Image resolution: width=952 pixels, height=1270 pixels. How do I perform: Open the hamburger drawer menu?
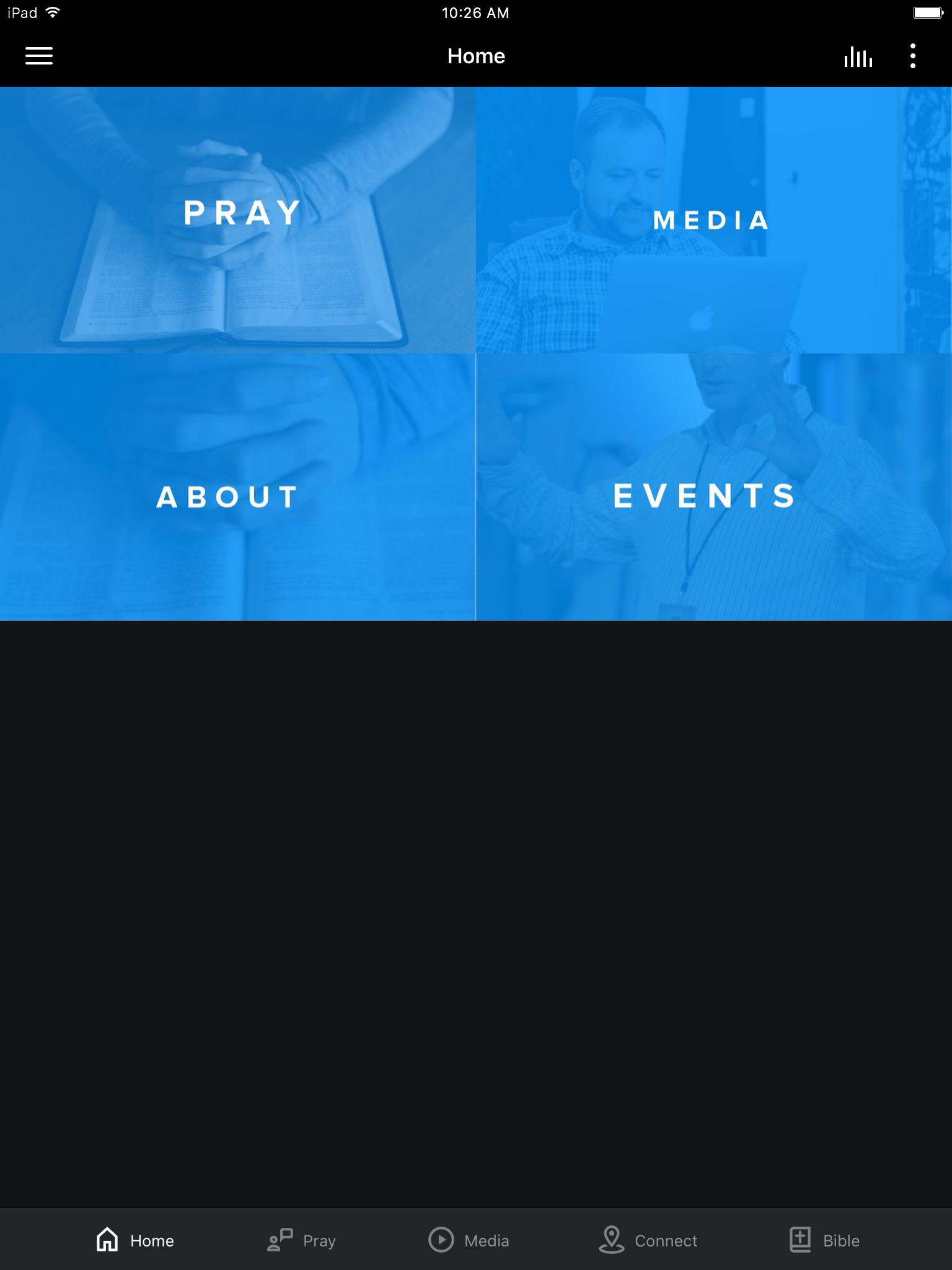pyautogui.click(x=38, y=56)
